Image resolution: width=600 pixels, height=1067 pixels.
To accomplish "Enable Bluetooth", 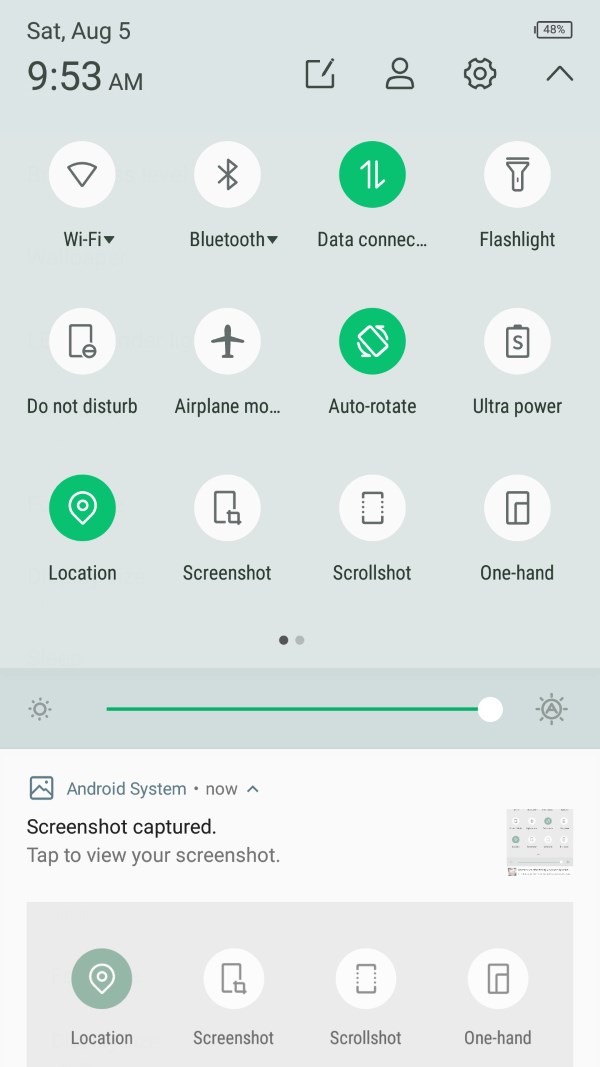I will tap(227, 175).
